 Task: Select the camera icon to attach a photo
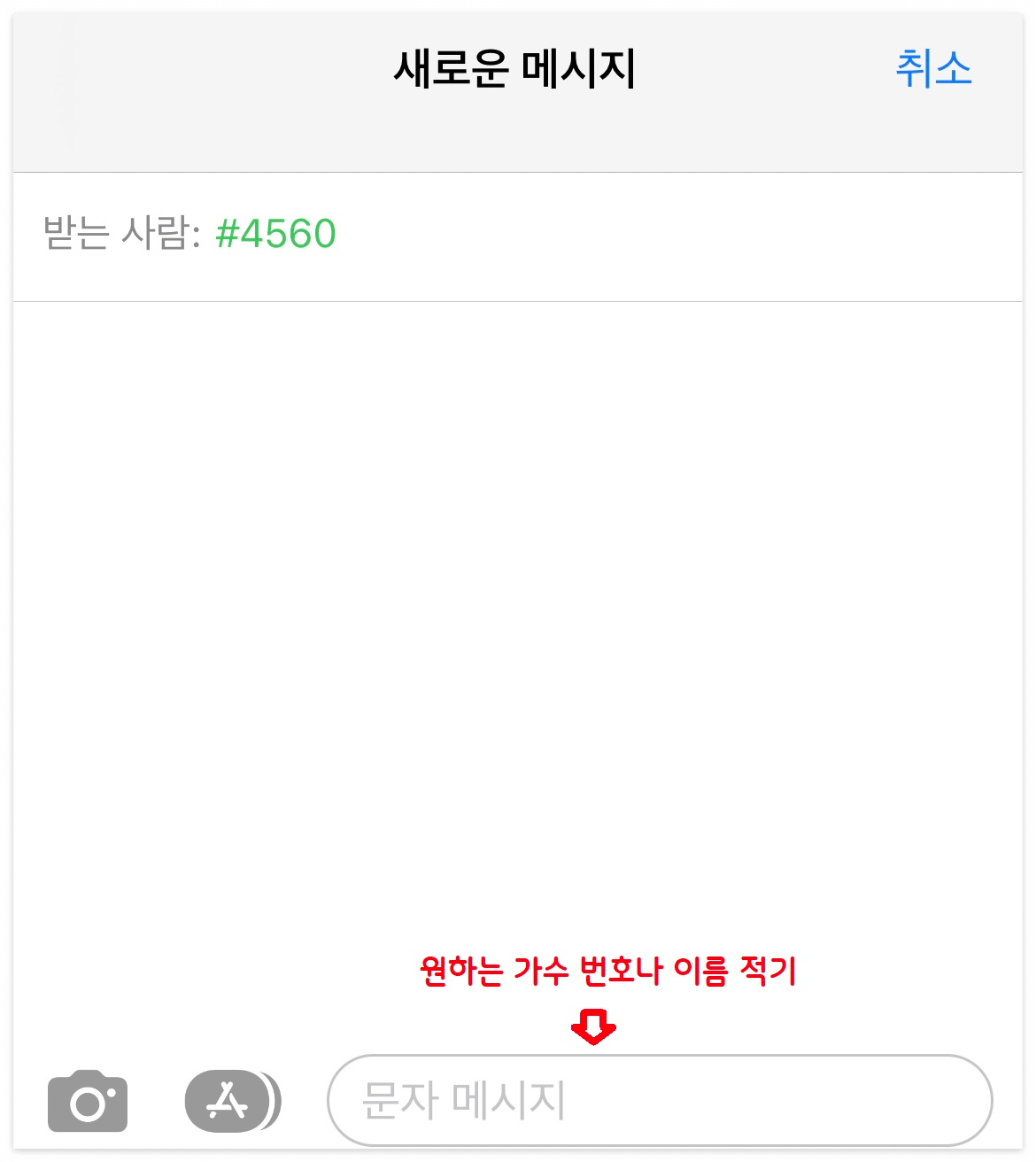89,1100
